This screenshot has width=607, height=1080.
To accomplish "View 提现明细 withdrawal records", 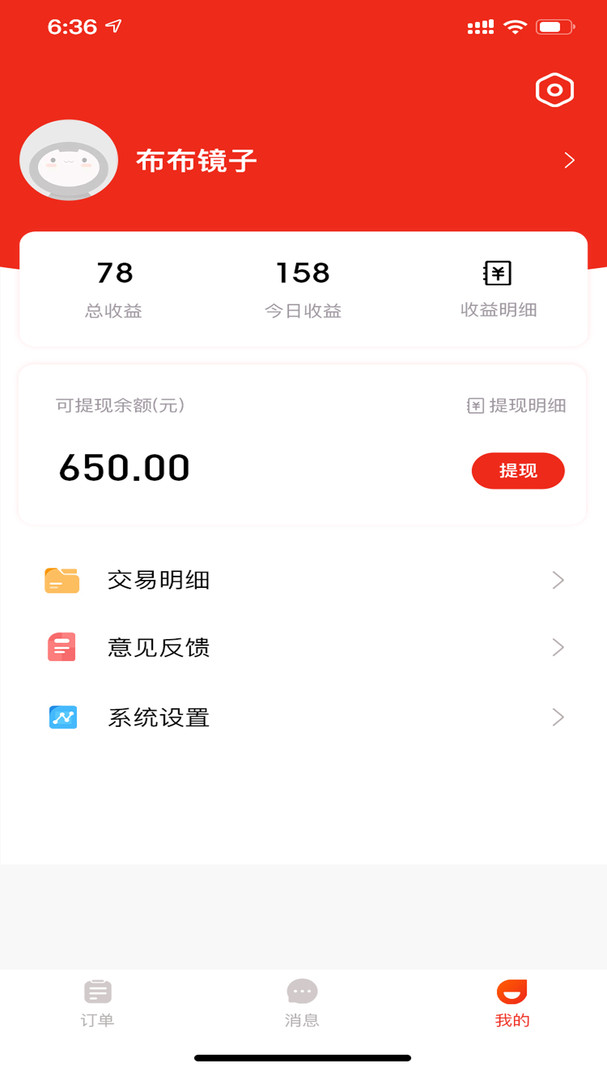I will click(x=517, y=405).
